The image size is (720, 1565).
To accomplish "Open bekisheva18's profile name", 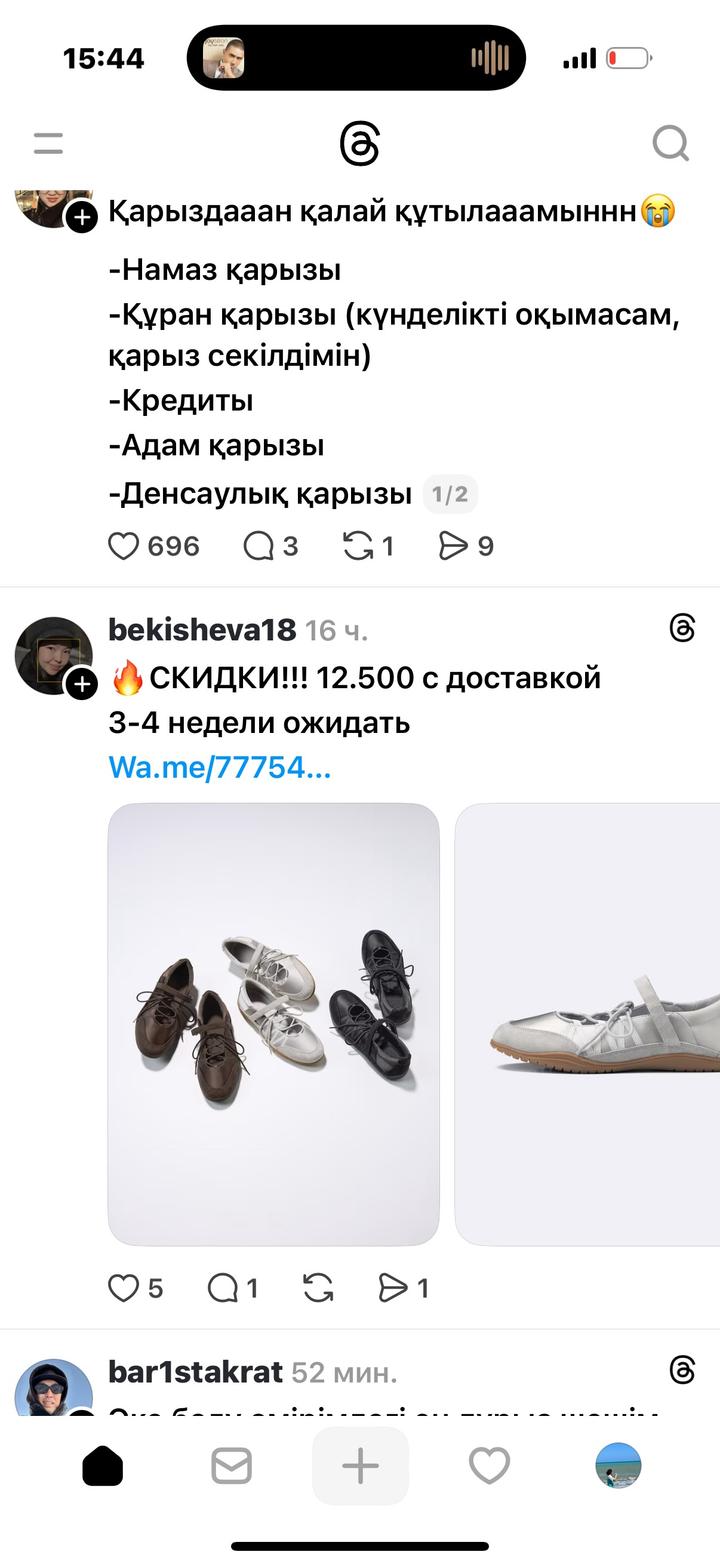I will 202,630.
